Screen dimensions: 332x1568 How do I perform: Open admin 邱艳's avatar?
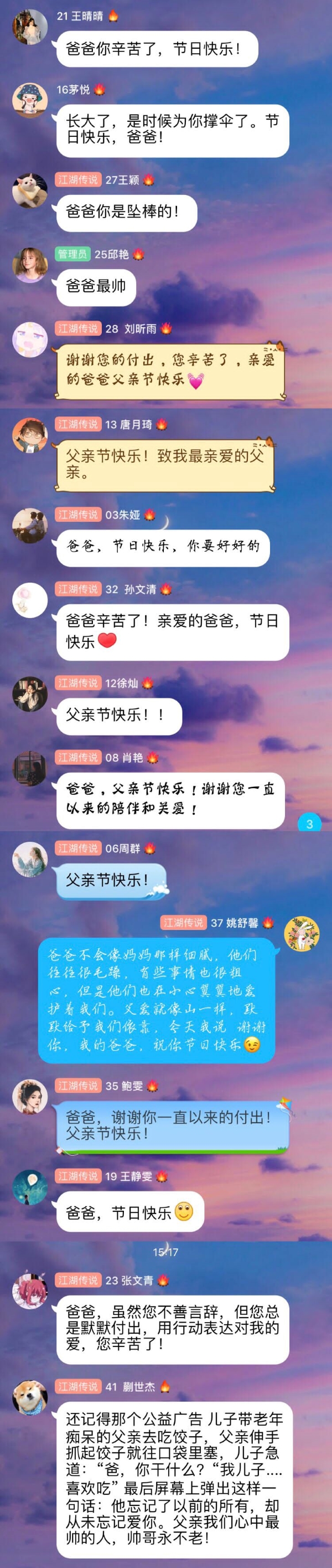tap(30, 265)
